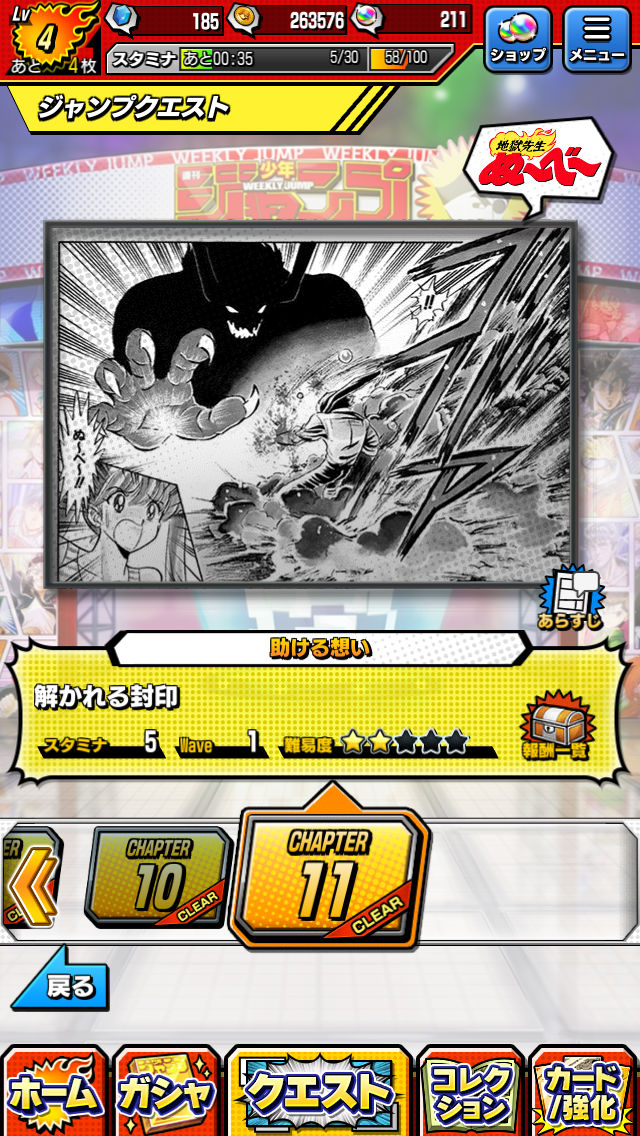Switch to the ホーム tab
This screenshot has height=1136, width=640.
54,1092
